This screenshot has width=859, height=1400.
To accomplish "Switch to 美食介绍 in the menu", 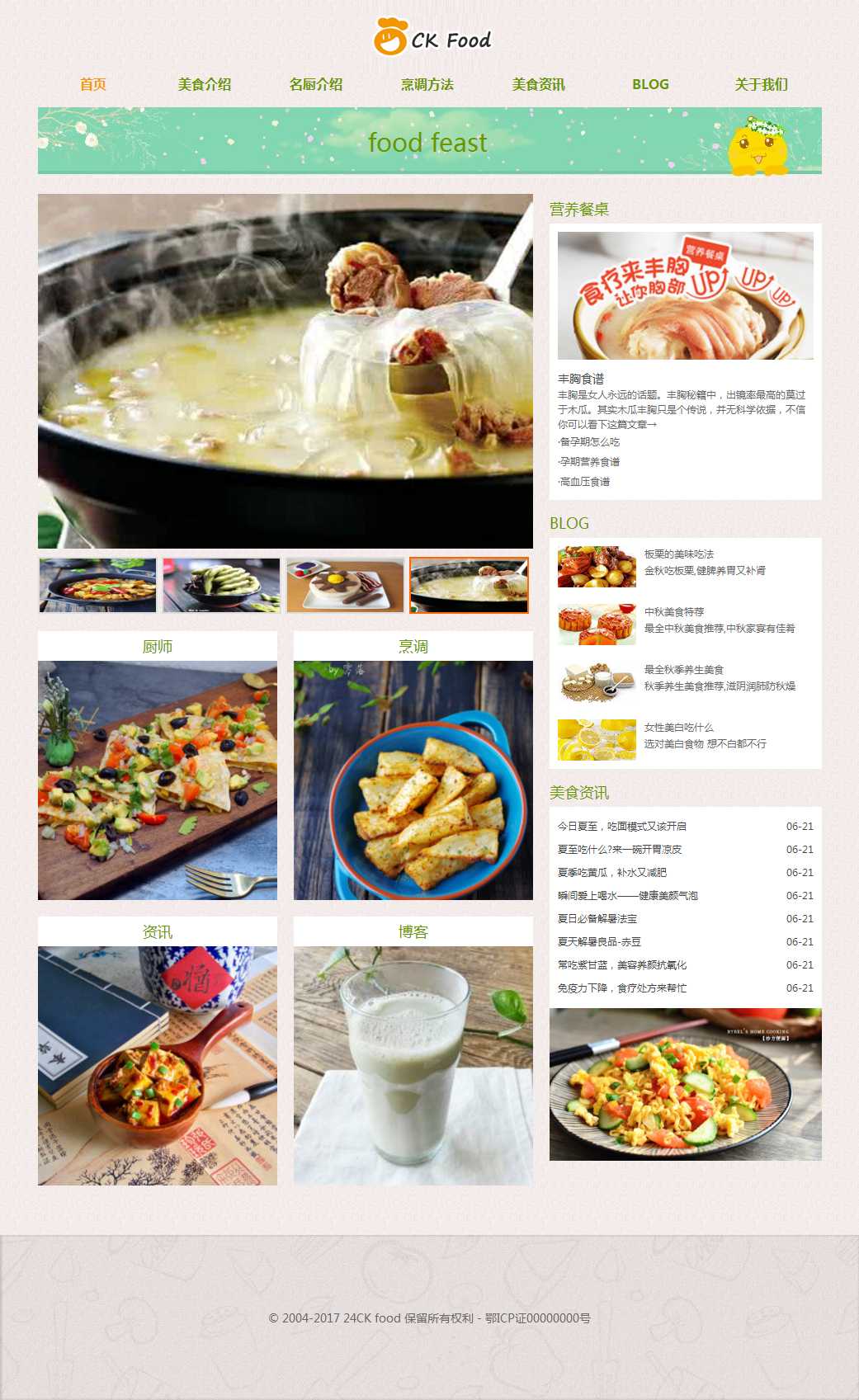I will (204, 84).
